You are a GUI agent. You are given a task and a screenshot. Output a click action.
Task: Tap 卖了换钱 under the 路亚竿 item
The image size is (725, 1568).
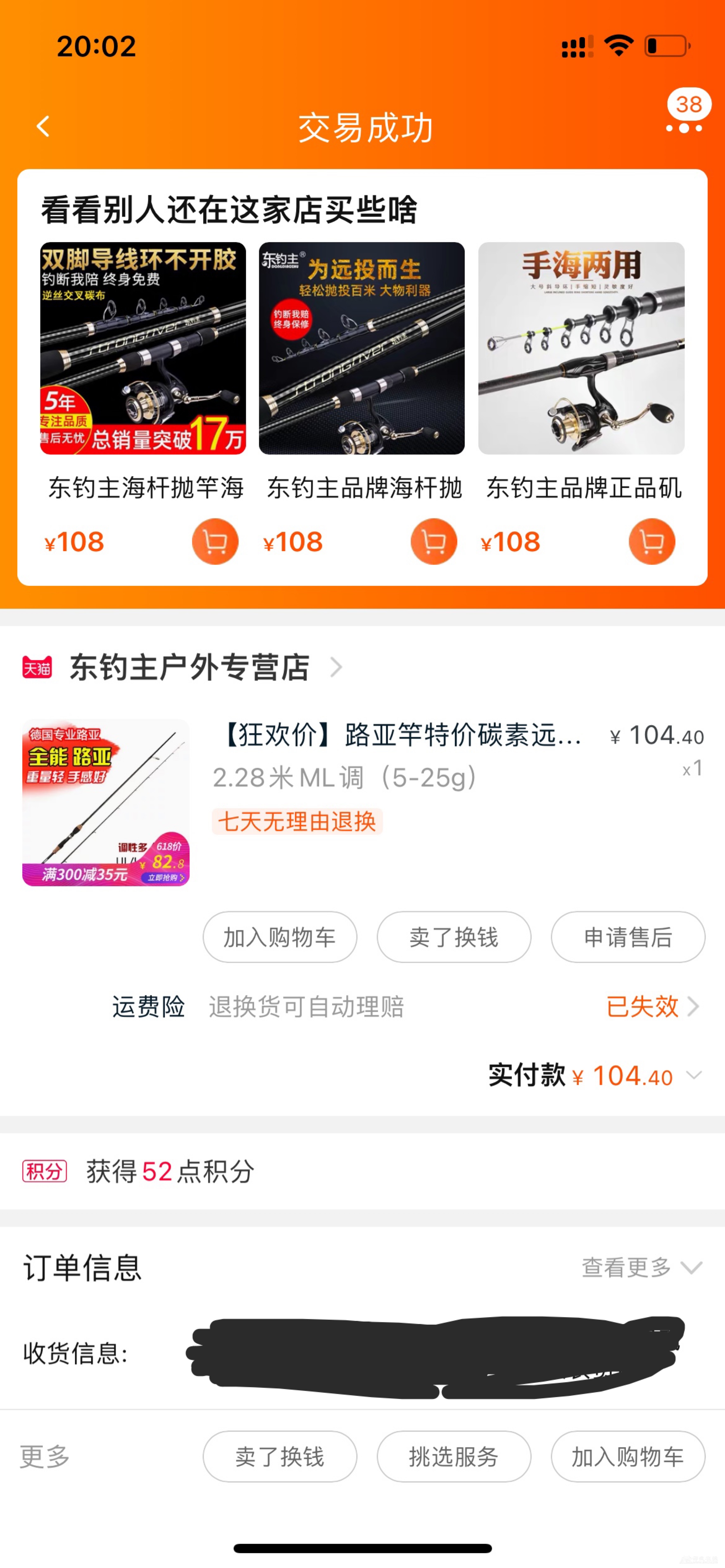[x=454, y=937]
